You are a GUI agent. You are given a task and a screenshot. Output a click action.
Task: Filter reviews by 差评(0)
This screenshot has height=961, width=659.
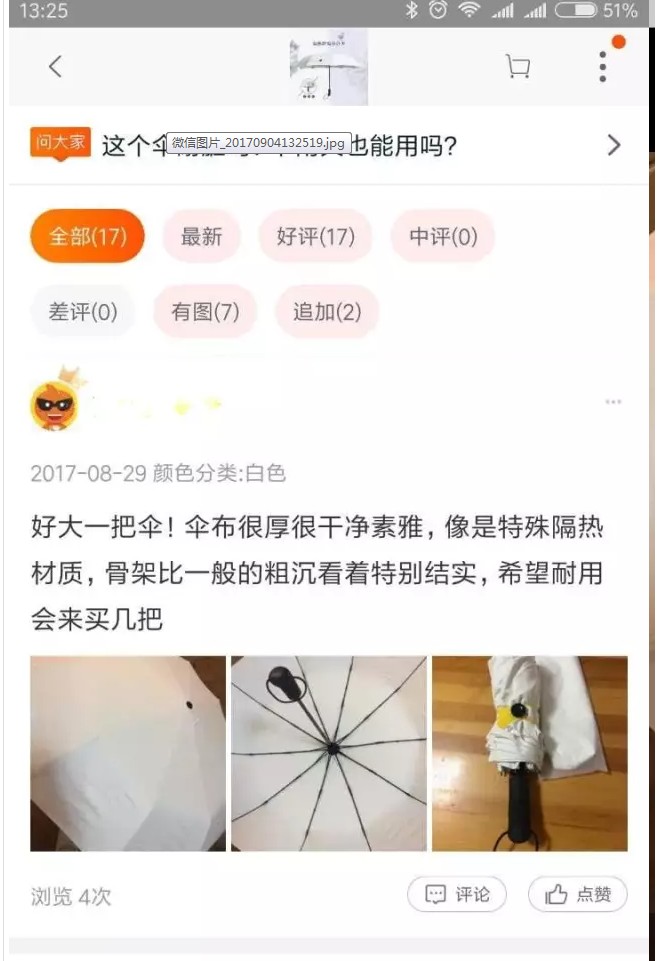click(x=83, y=312)
